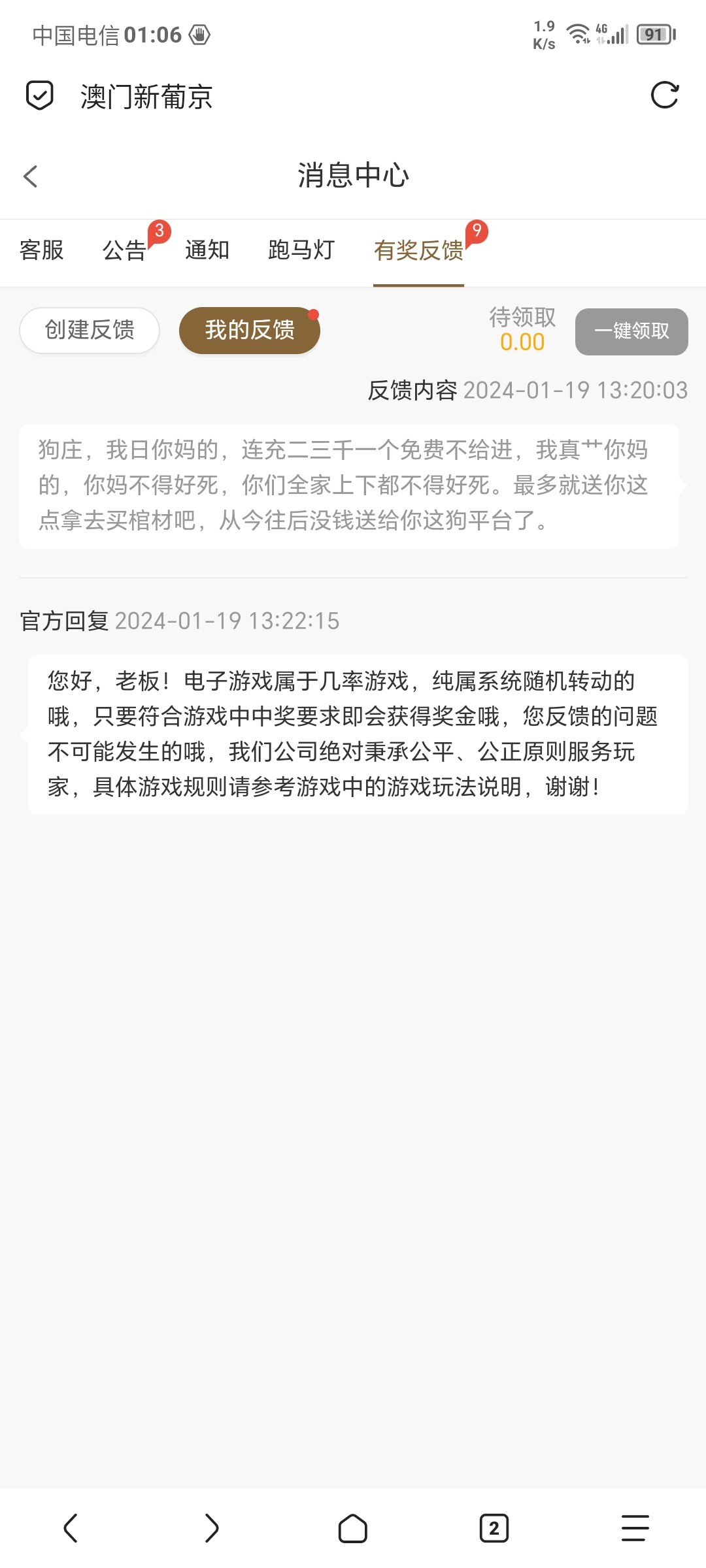This screenshot has width=706, height=1568.
Task: Go to the previous page in the browser
Action: 71,1528
